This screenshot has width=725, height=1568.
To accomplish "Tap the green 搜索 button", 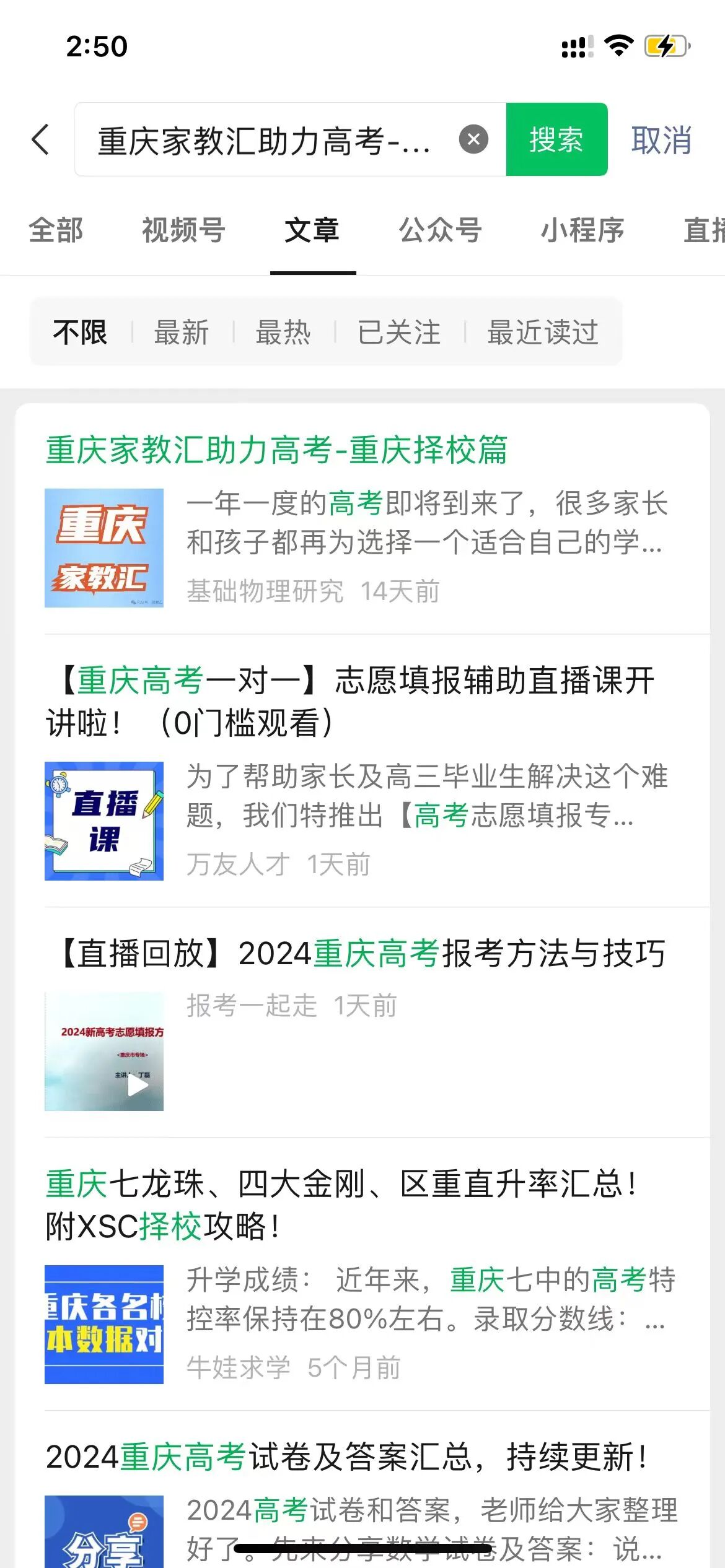I will (556, 139).
